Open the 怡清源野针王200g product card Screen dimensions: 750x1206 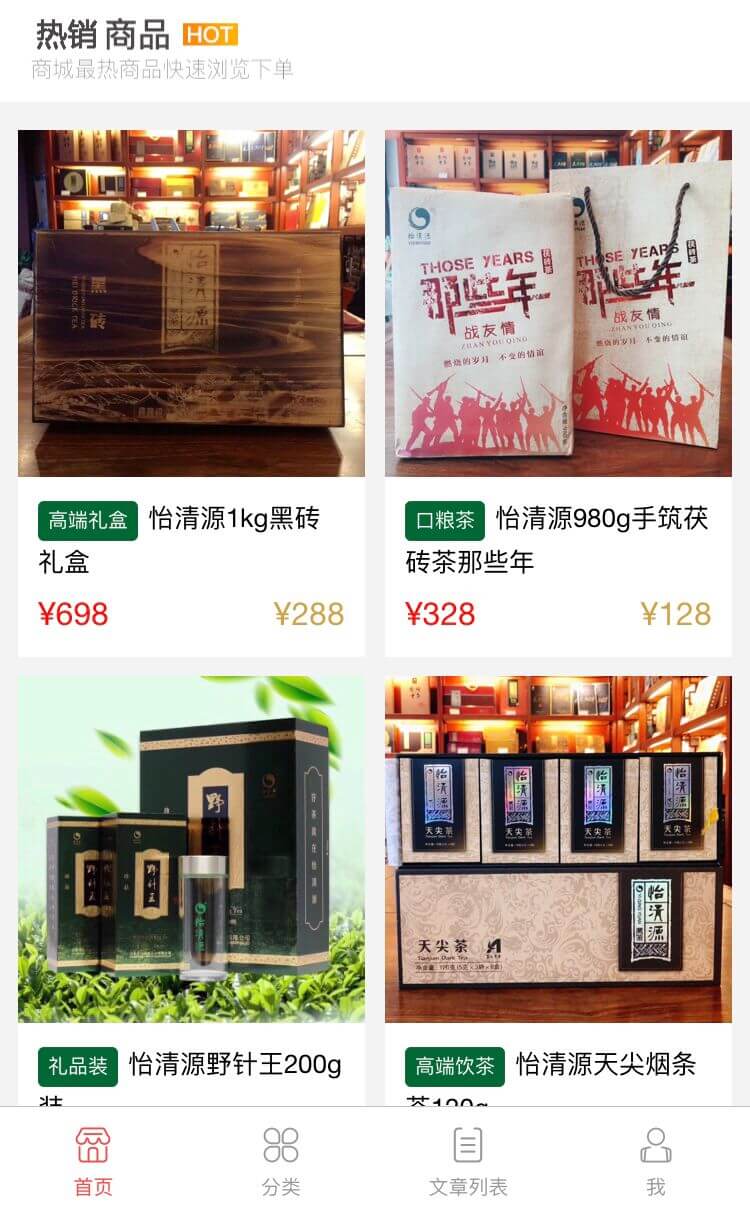191,848
